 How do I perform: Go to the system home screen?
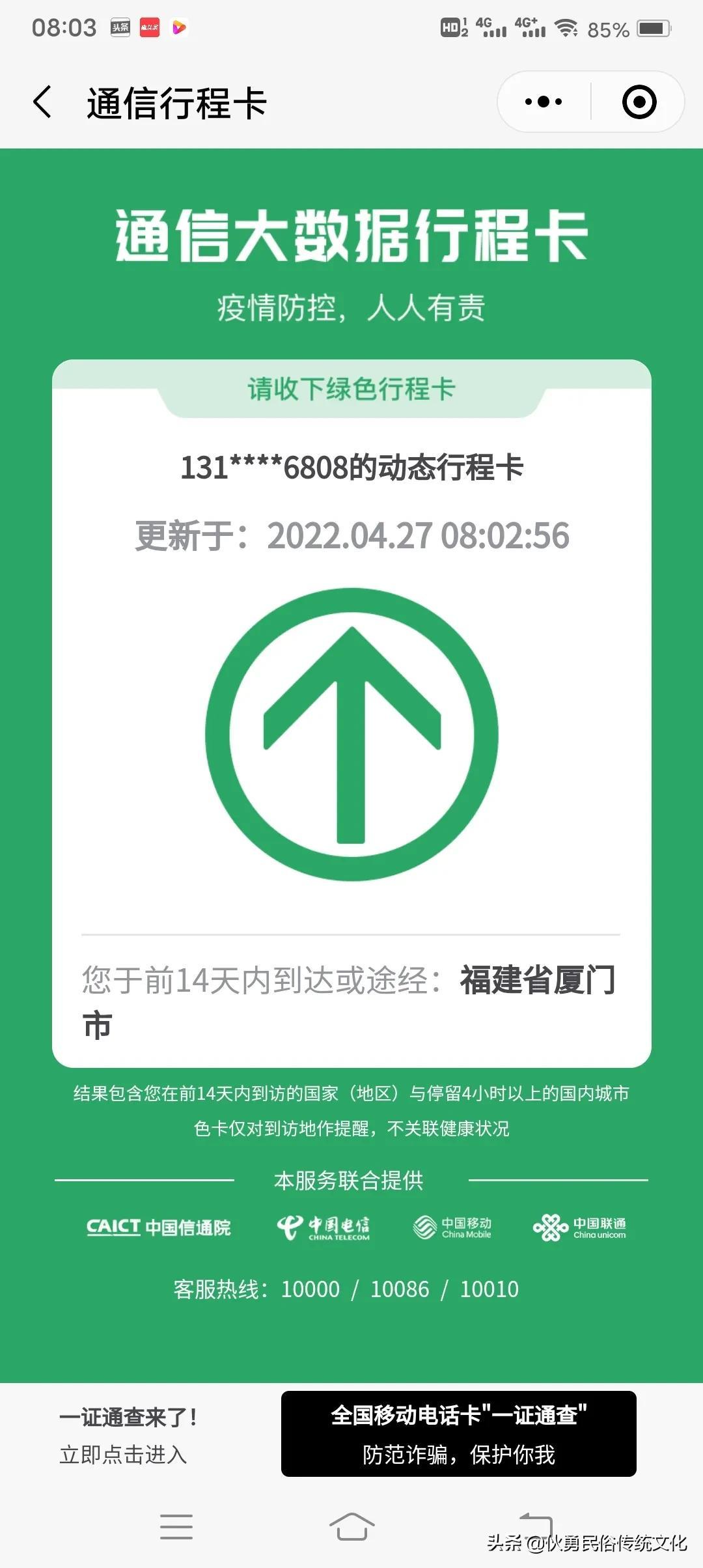click(351, 1526)
